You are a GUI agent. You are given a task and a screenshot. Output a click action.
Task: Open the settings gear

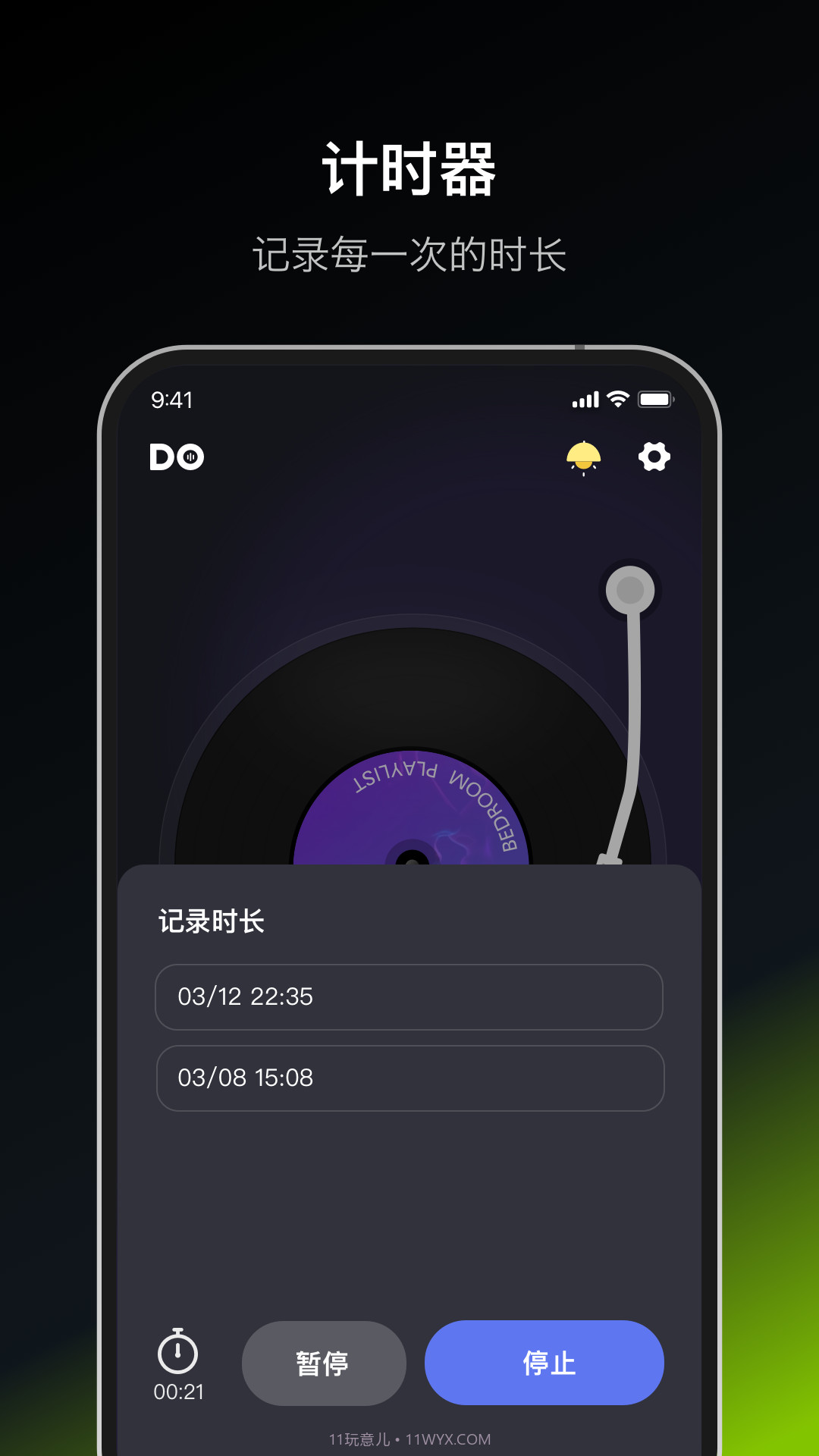click(655, 457)
